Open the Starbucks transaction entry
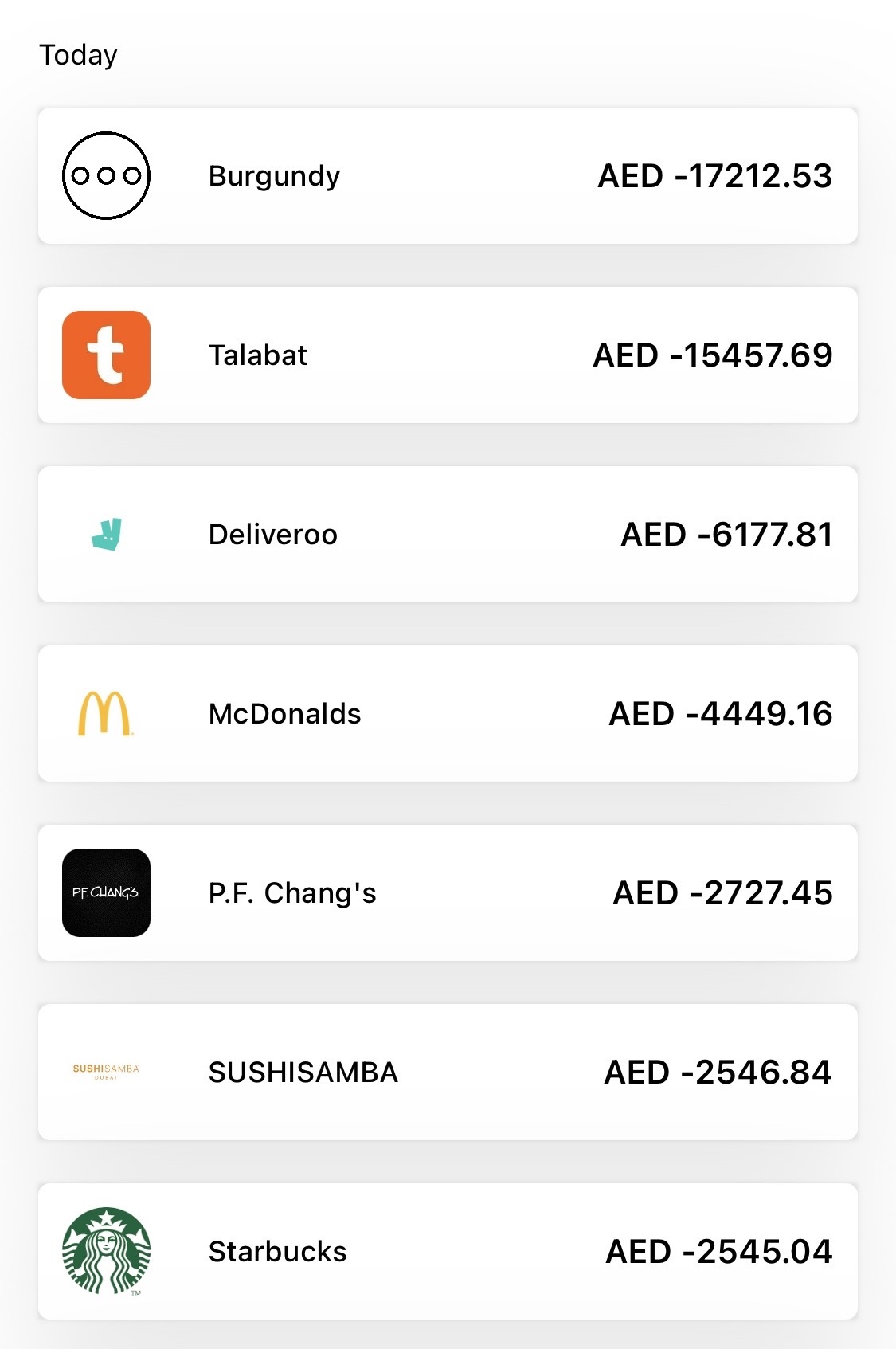The image size is (896, 1349). point(446,1251)
